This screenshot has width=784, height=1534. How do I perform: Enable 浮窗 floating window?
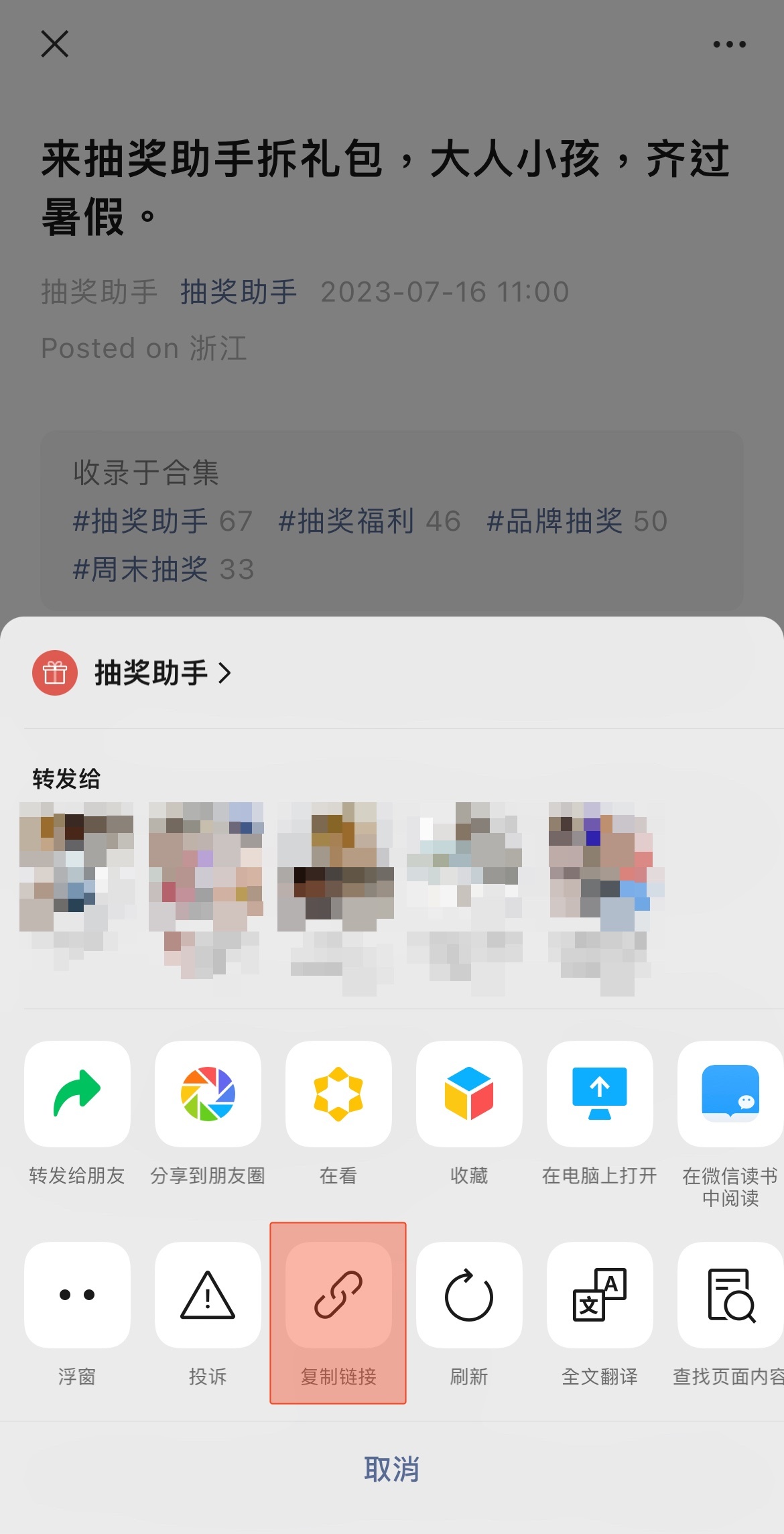pyautogui.click(x=77, y=1295)
